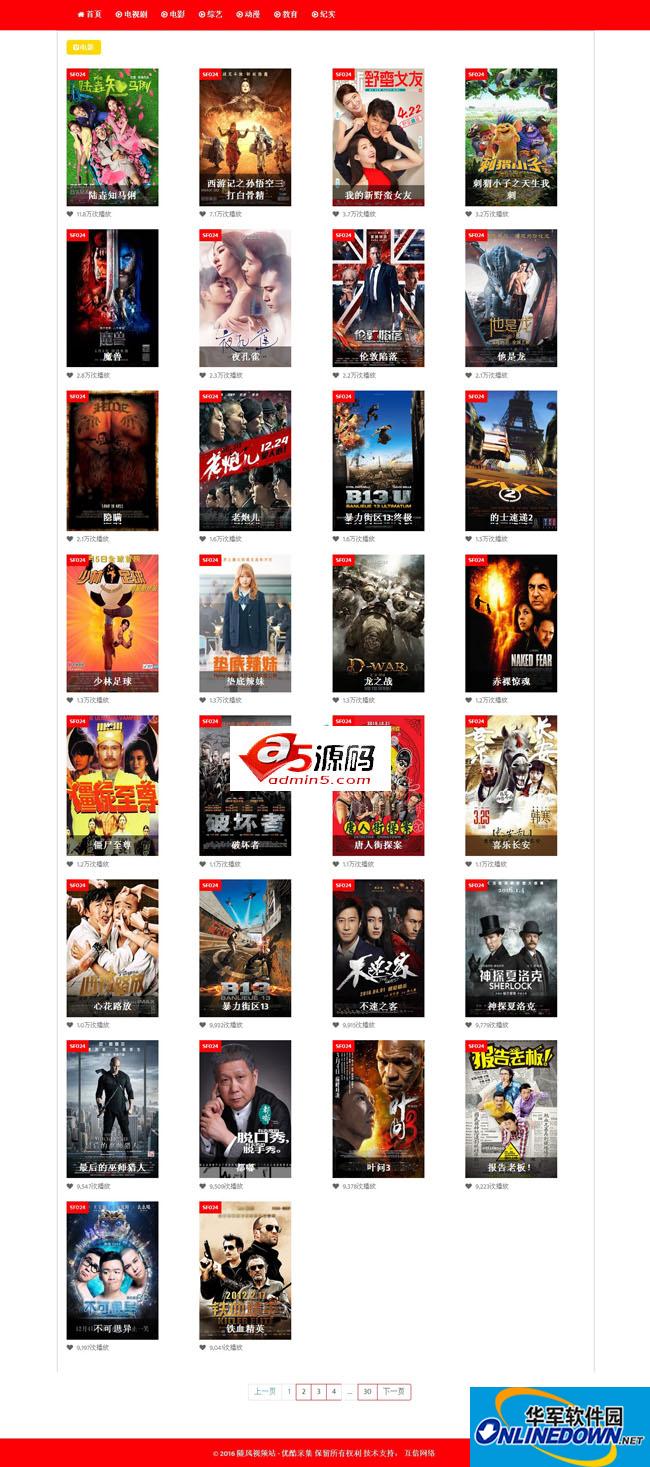The width and height of the screenshot is (650, 1467).
Task: Open the 教育 section
Action: (285, 15)
